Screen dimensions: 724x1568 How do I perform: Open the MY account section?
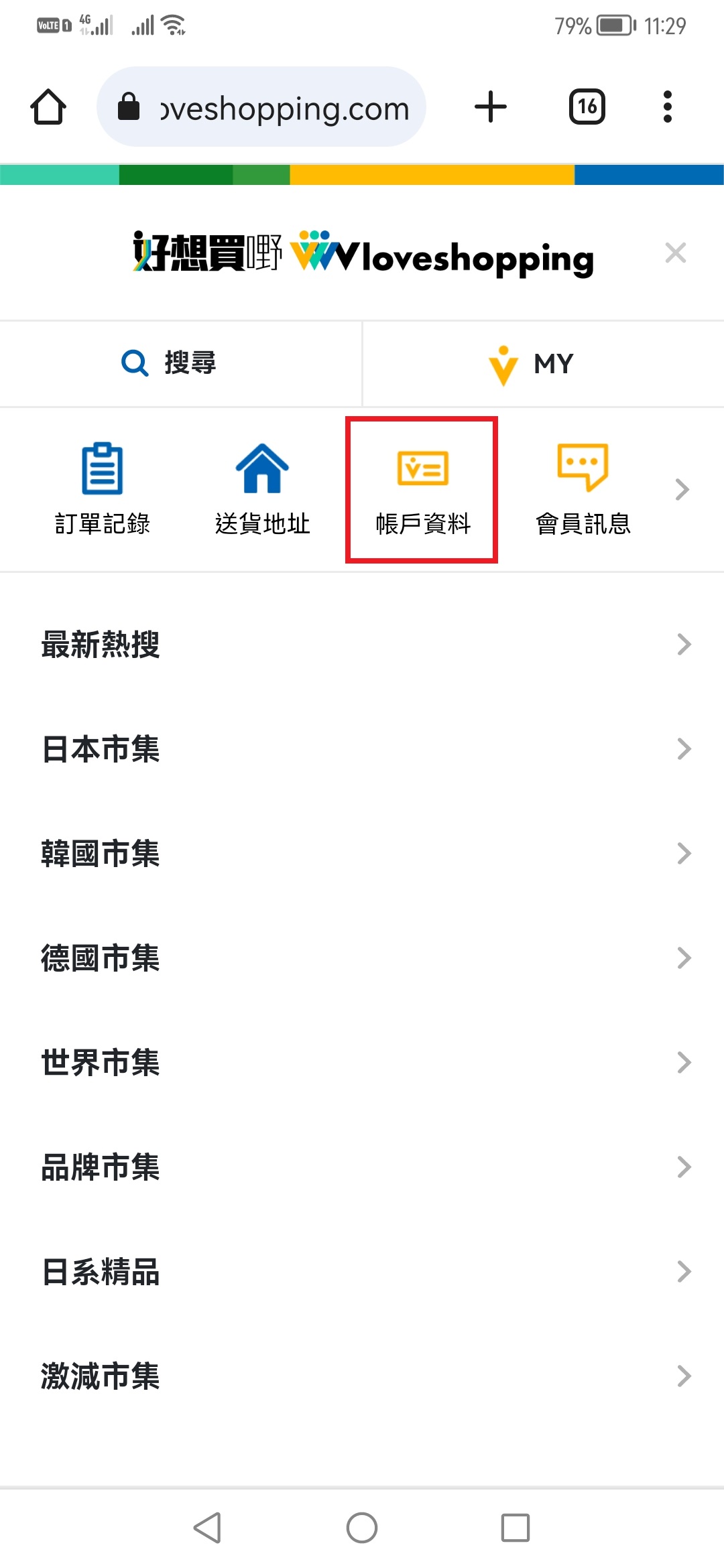[543, 364]
